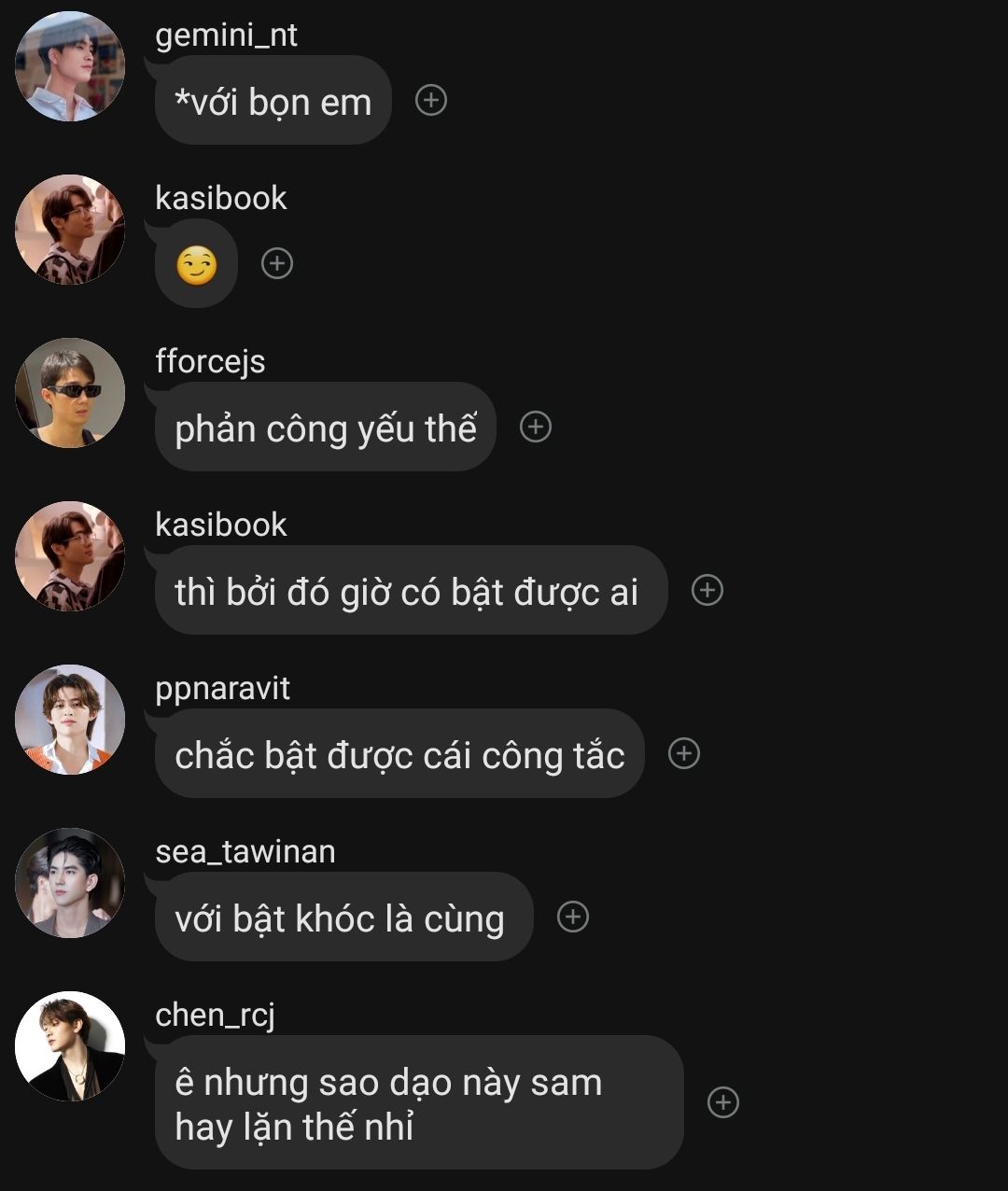Add reaction to "chắc bật được cái công tắc"
Screen dimensions: 1008x1191
coord(684,753)
